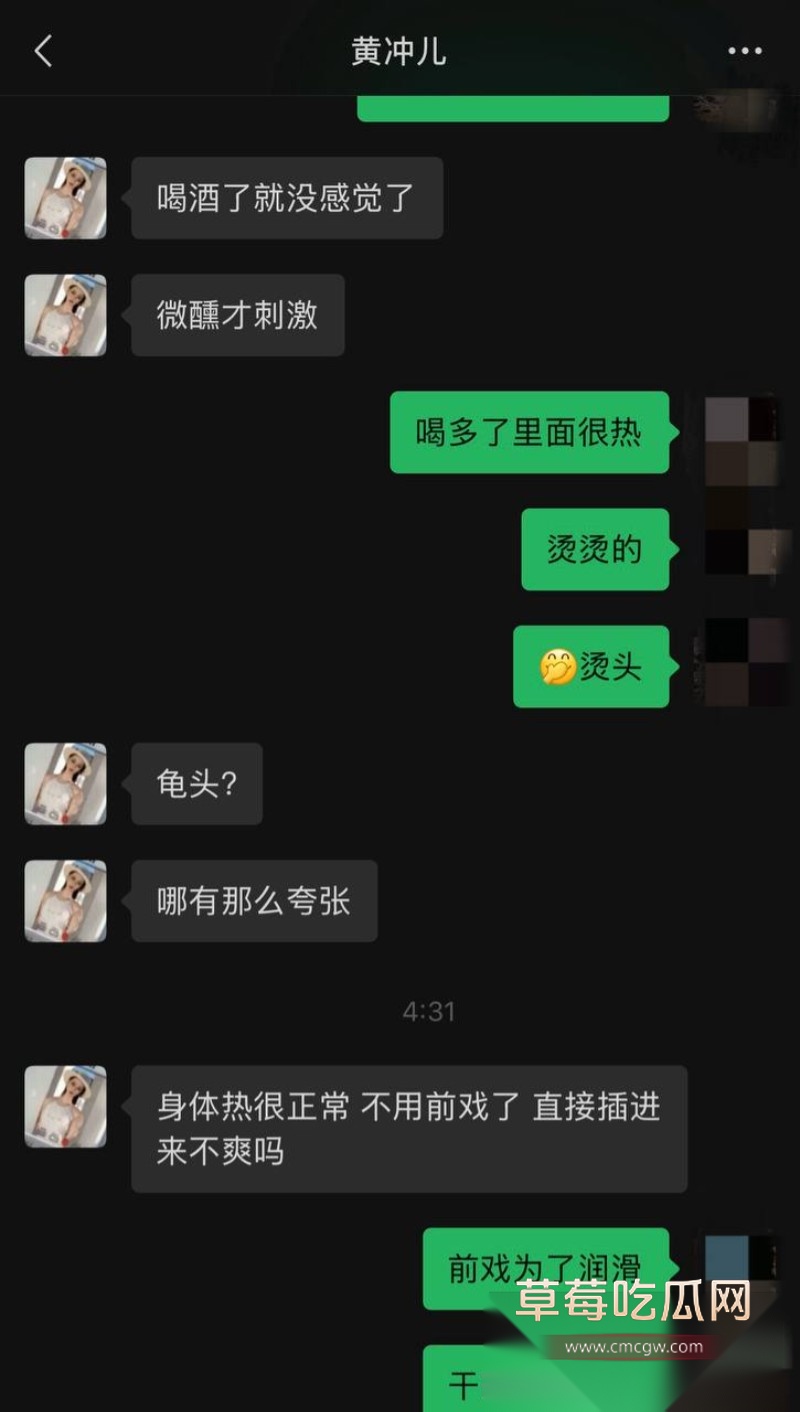Select the '烫烫的' message bubble
Viewport: 800px width, 1412px height.
pyautogui.click(x=594, y=549)
